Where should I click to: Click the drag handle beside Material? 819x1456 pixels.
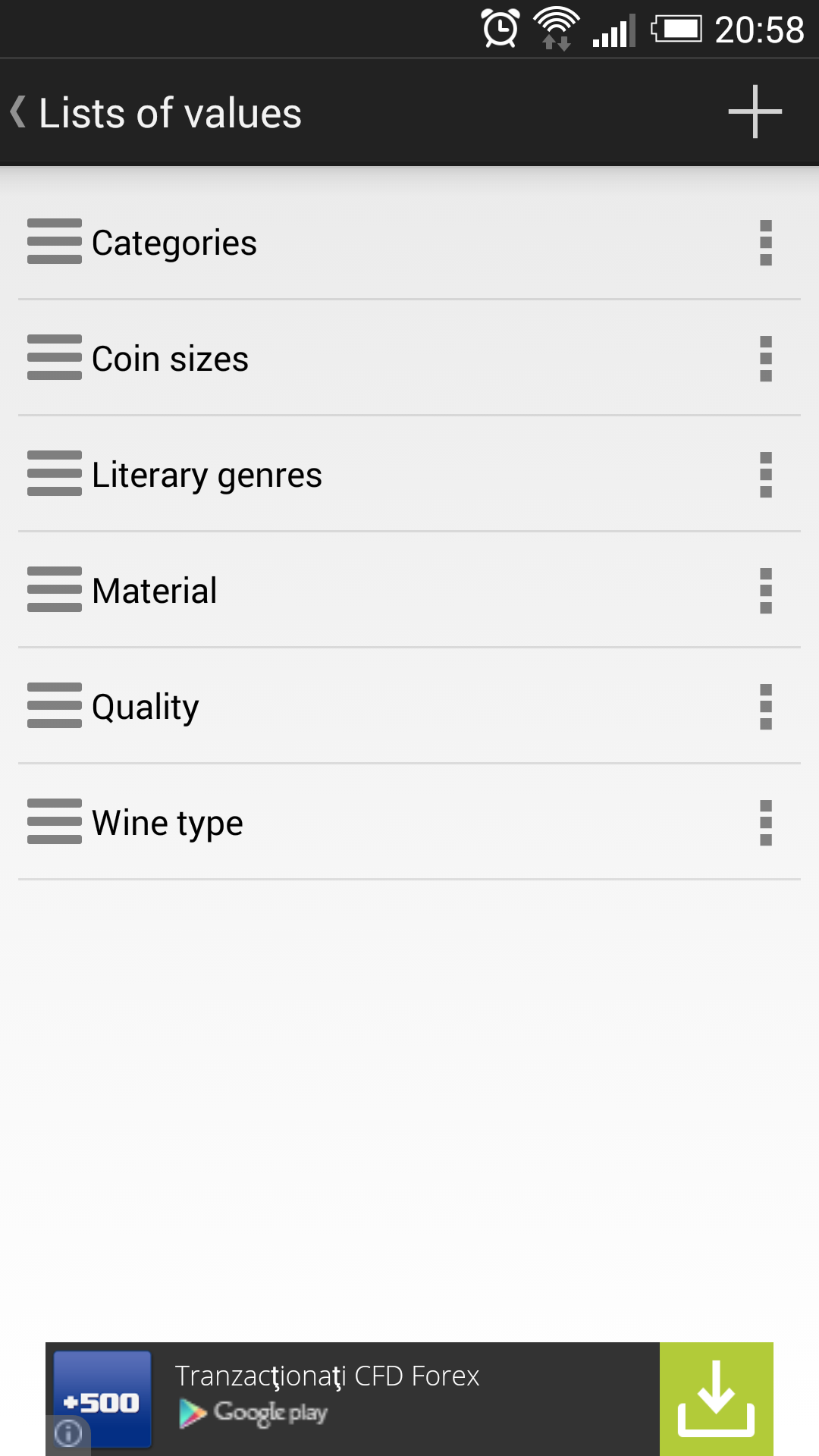click(x=54, y=590)
